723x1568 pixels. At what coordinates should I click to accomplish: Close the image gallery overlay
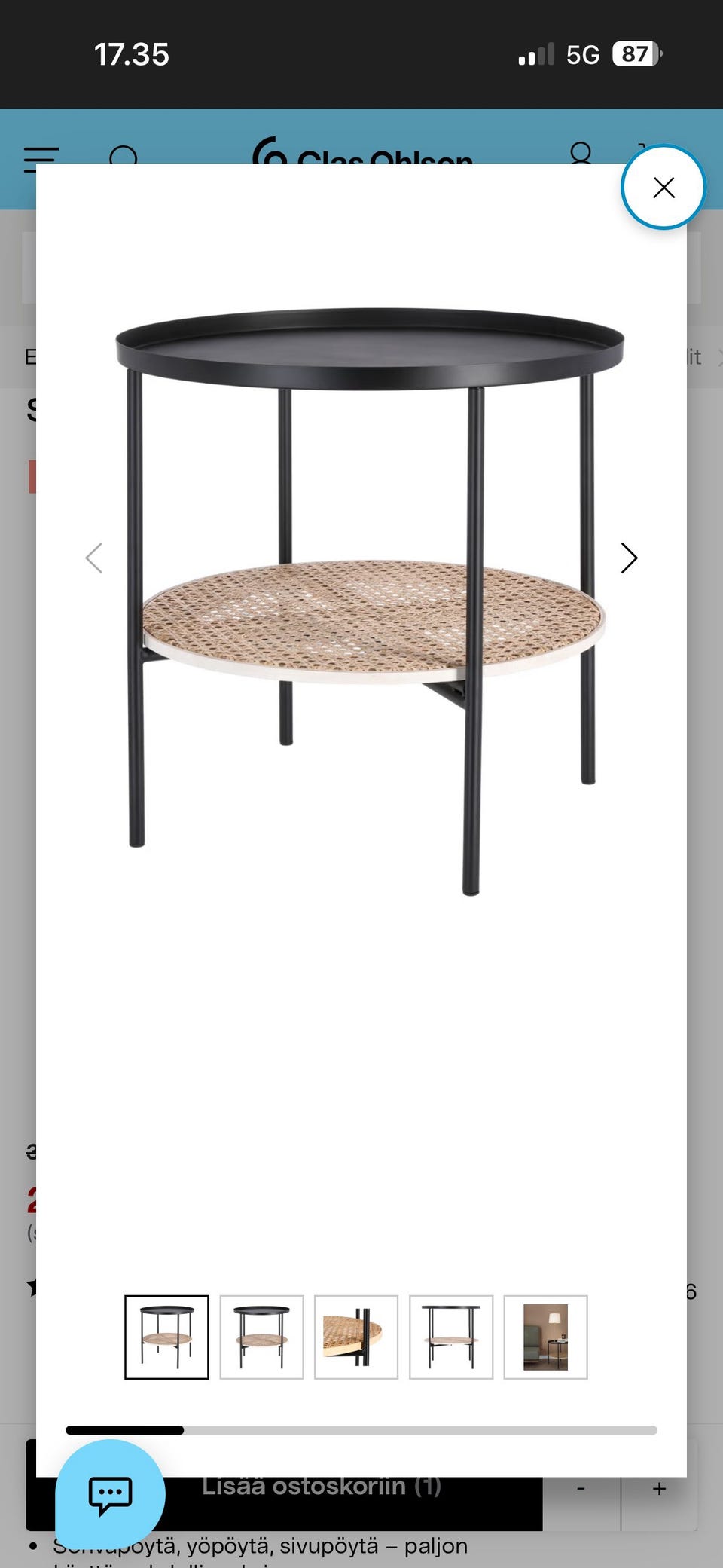[663, 188]
